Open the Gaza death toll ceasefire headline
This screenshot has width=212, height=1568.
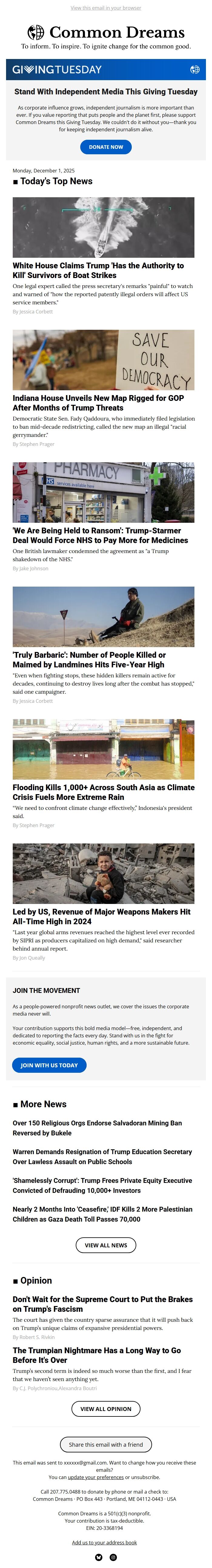[102, 1214]
